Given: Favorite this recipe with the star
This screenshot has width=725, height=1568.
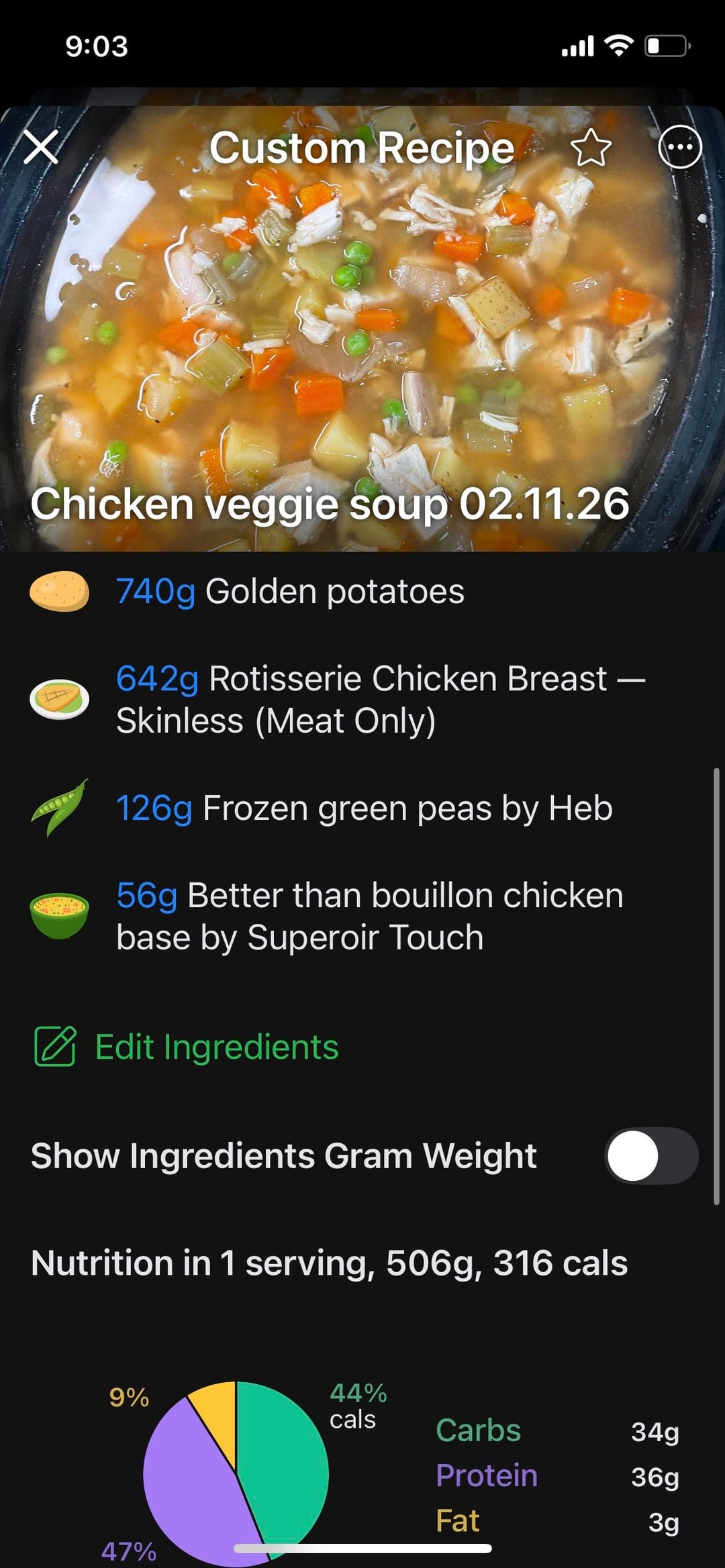Looking at the screenshot, I should click(x=591, y=148).
